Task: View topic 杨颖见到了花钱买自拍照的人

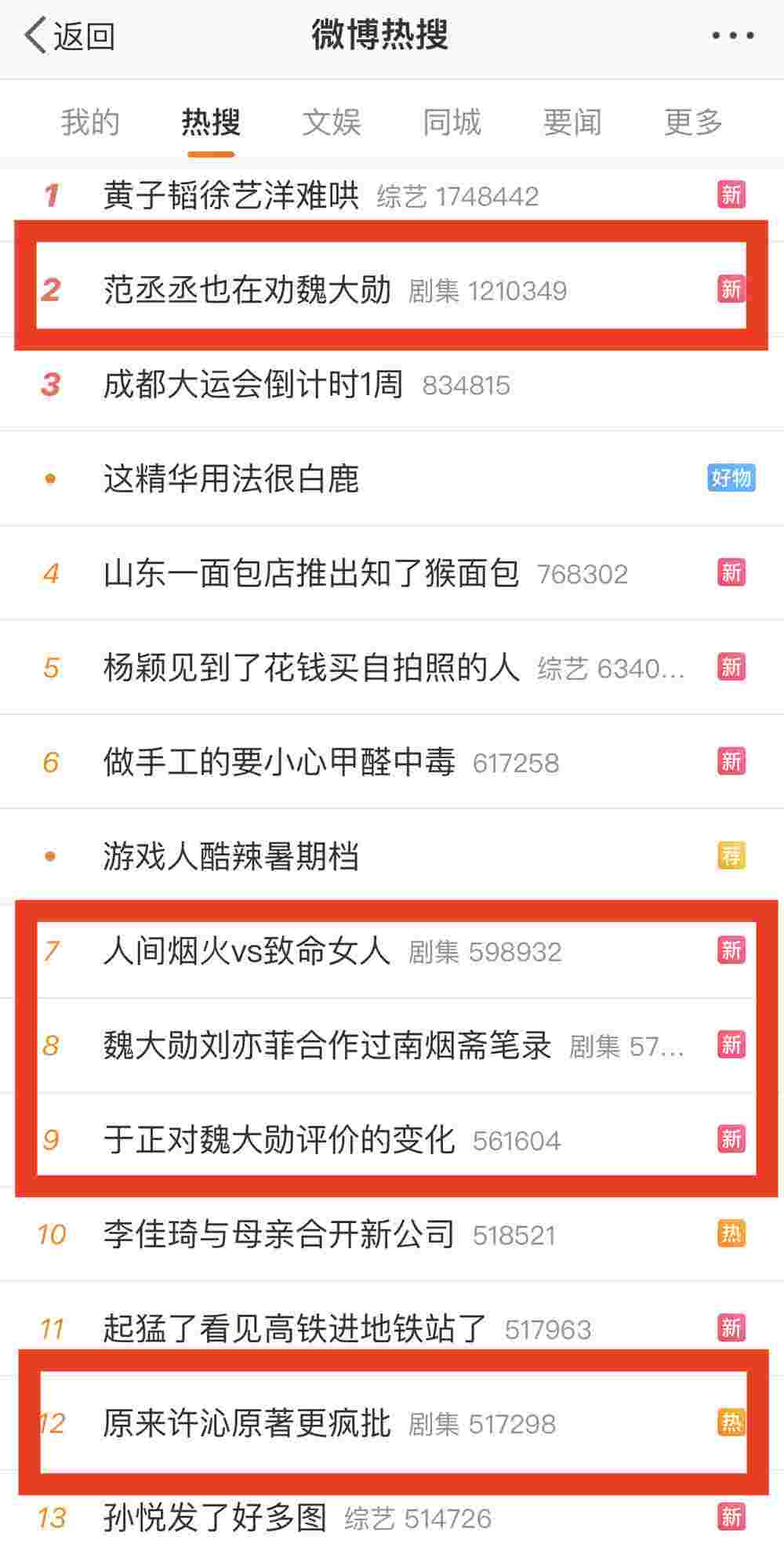Action: [310, 668]
